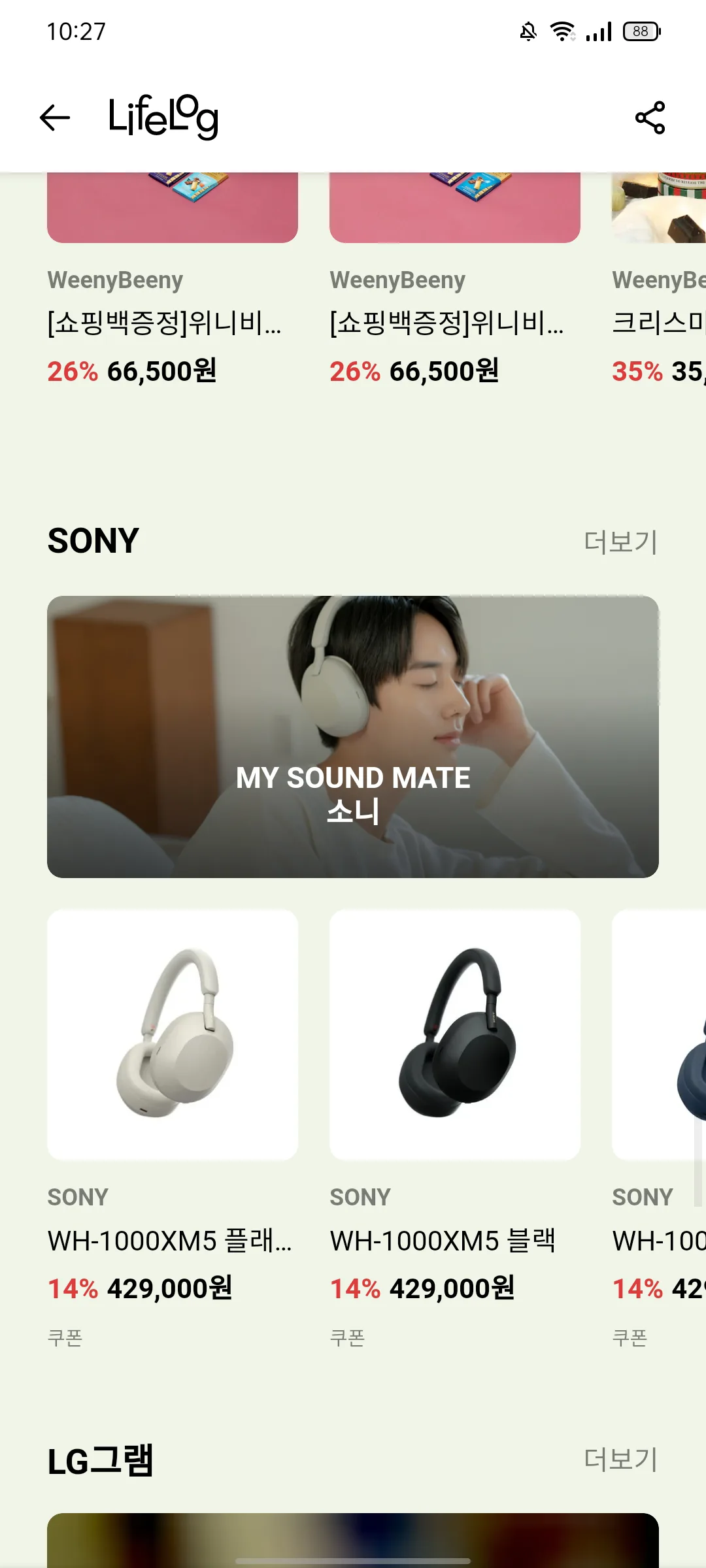Open the WeenyBeeny 크리스마스 35% product
This screenshot has height=1568, width=706.
659,281
